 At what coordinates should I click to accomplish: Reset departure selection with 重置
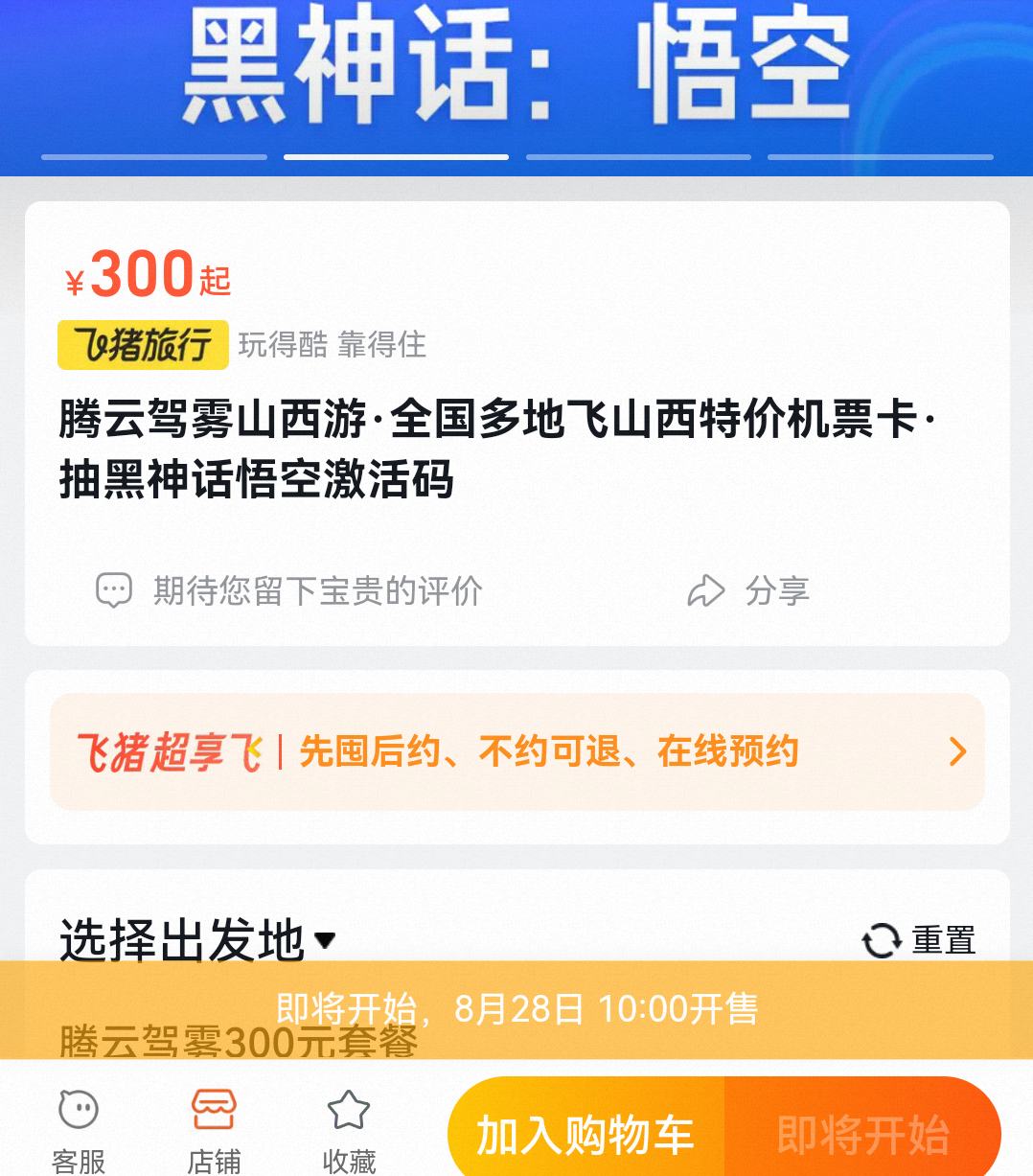point(919,940)
